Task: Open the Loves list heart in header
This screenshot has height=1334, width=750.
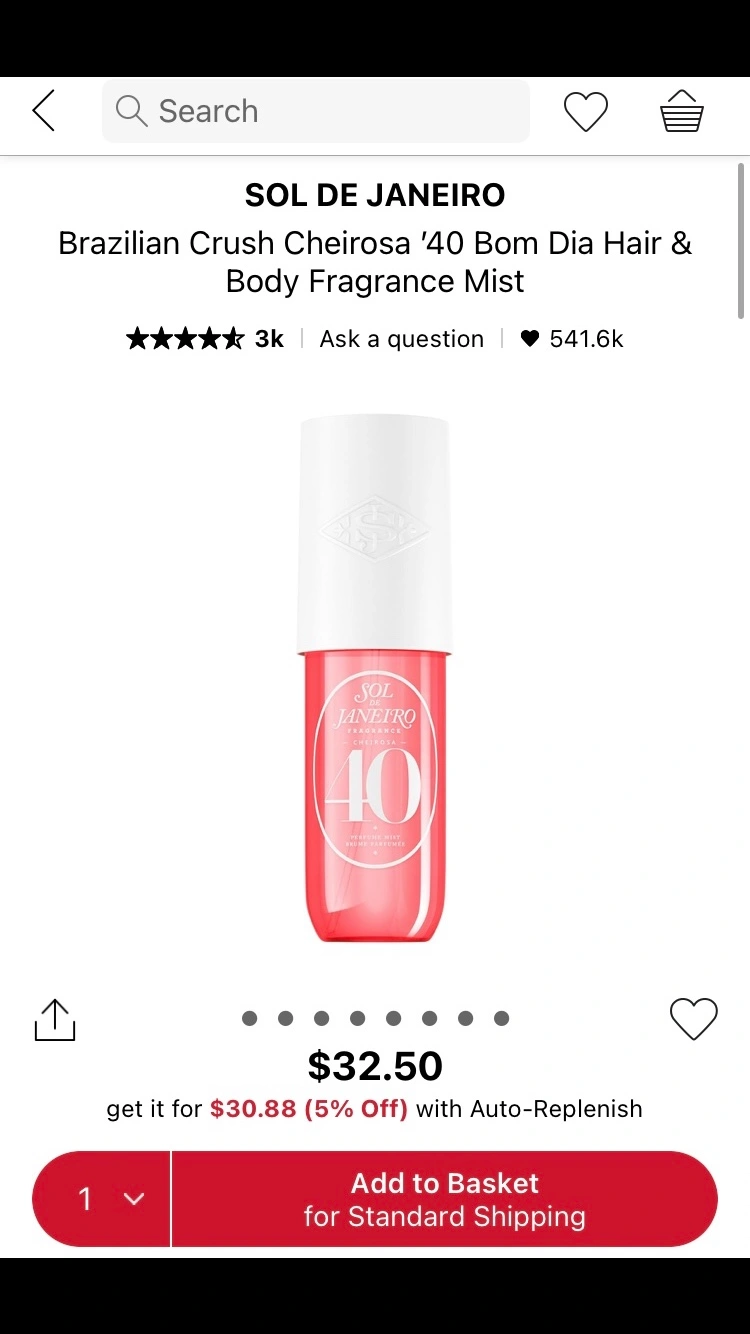Action: tap(585, 111)
